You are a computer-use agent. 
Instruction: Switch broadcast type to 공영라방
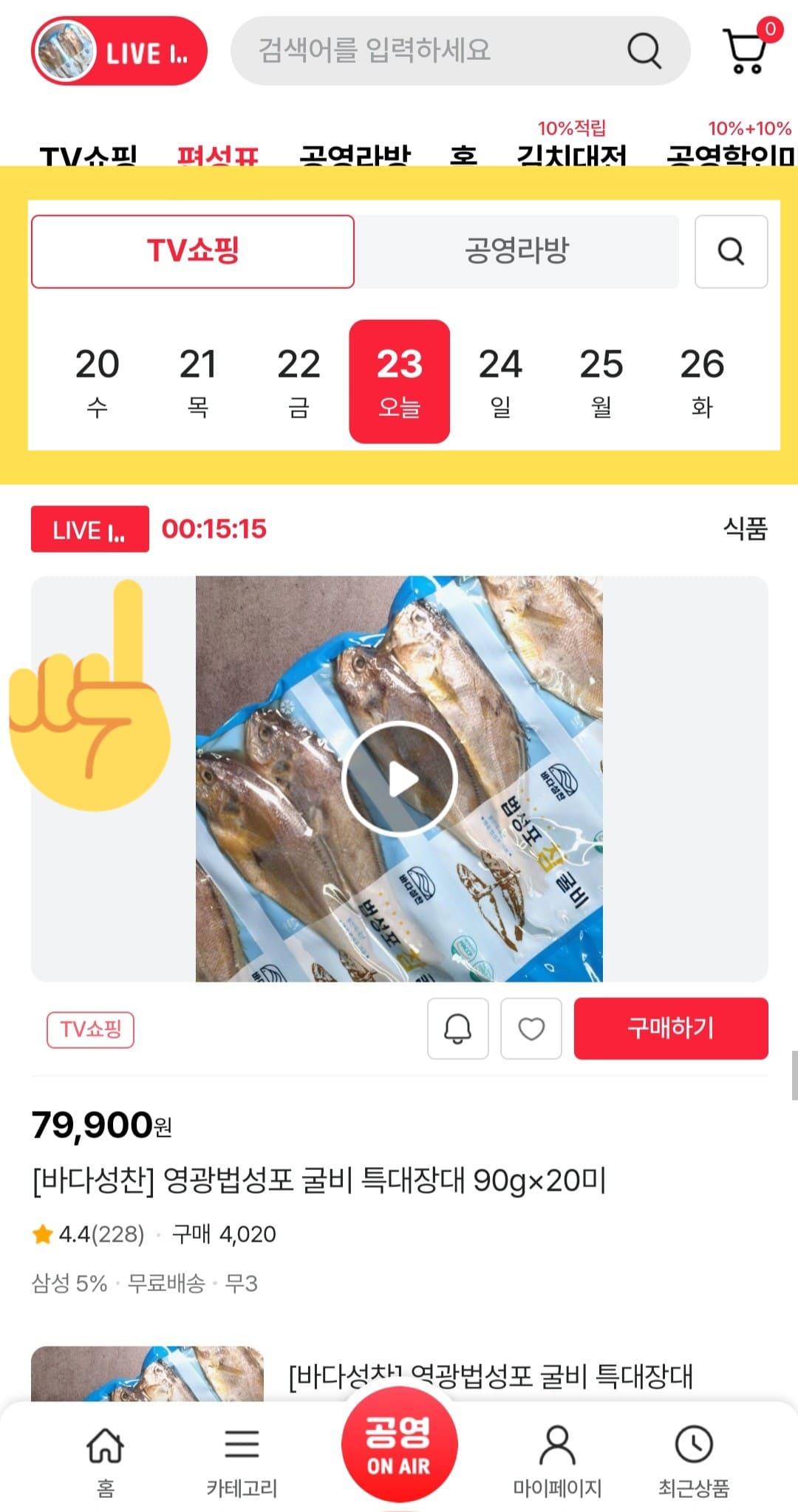pyautogui.click(x=517, y=251)
